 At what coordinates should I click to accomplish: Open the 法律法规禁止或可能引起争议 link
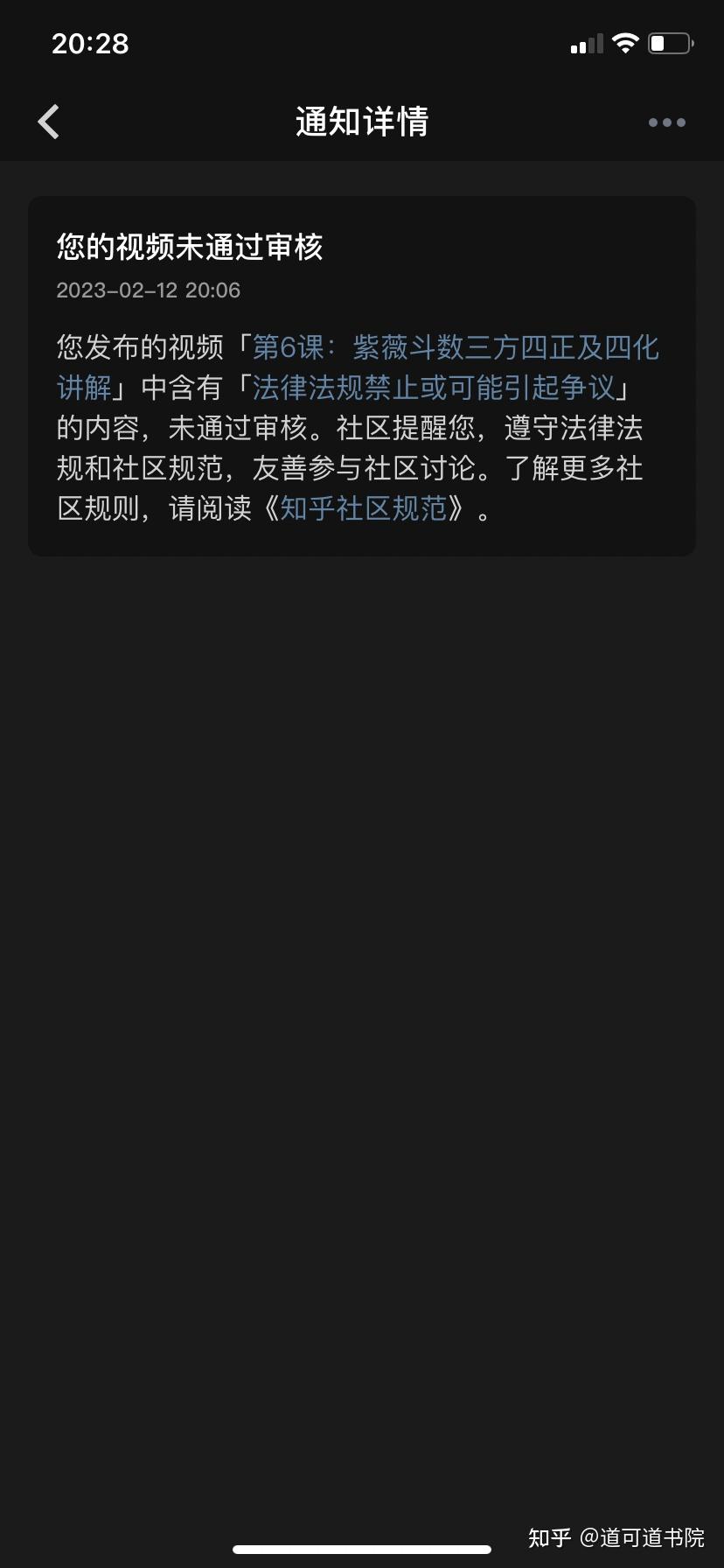[x=434, y=388]
